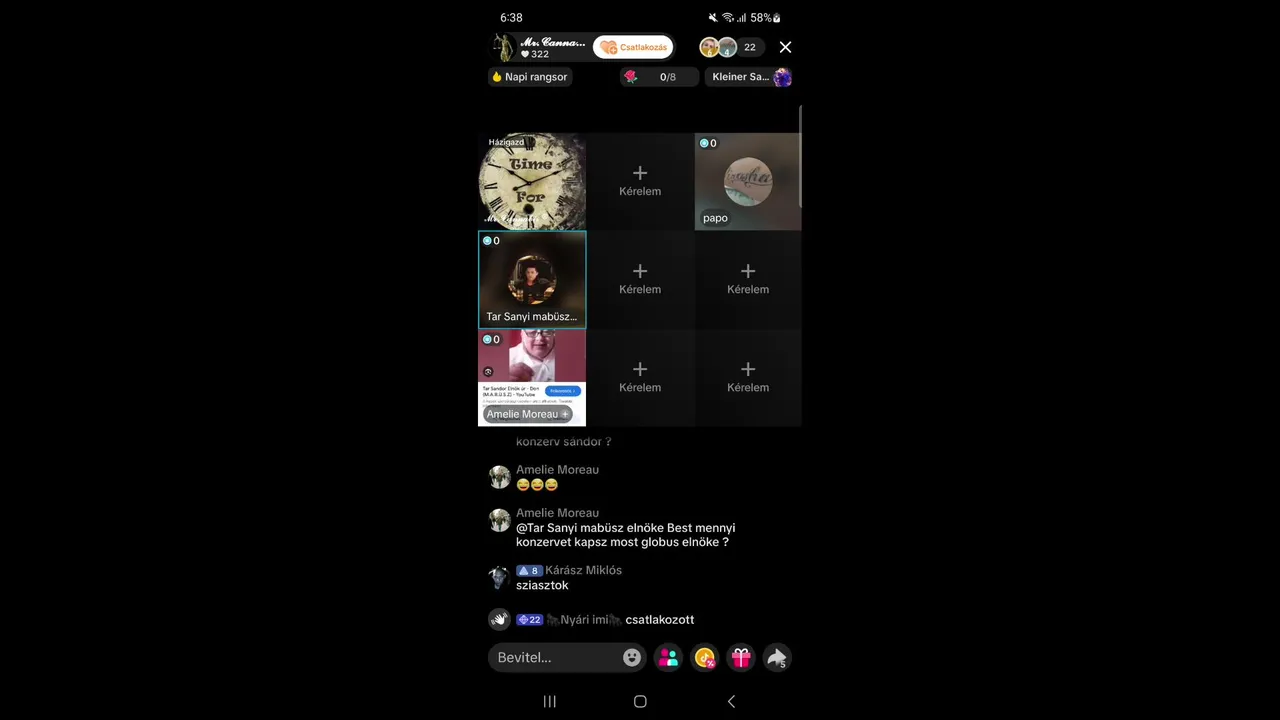Viewport: 1280px width, 720px height.
Task: Go back with the system back button
Action: pos(731,701)
